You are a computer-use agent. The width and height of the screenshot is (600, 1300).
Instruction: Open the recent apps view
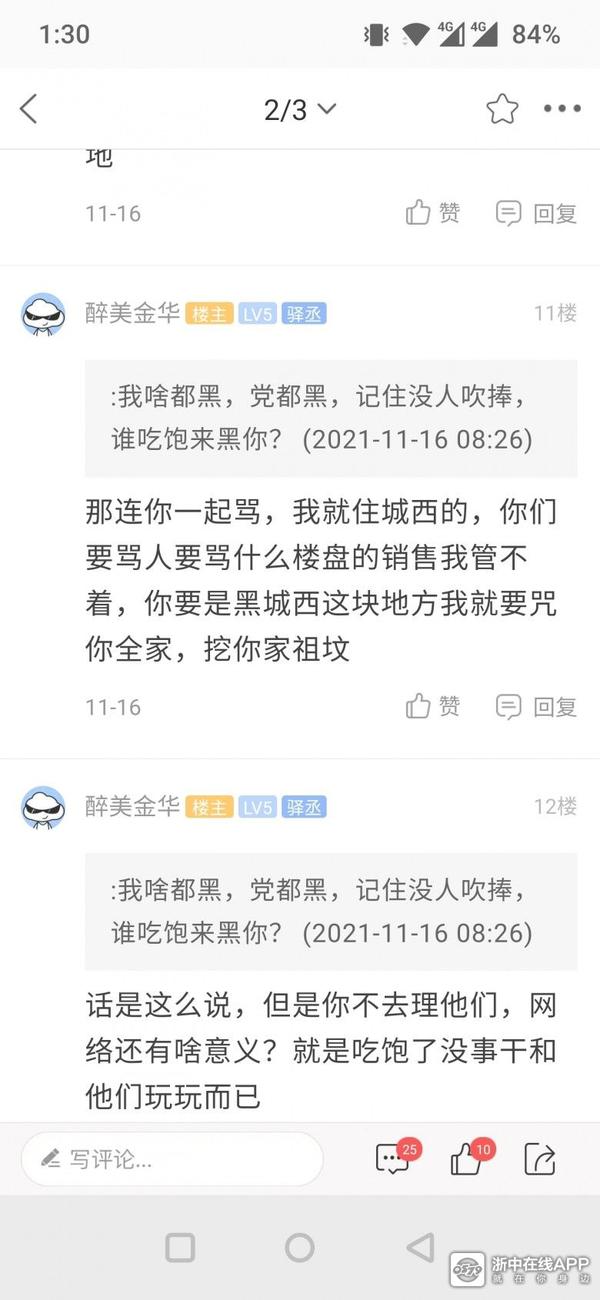(180, 1247)
